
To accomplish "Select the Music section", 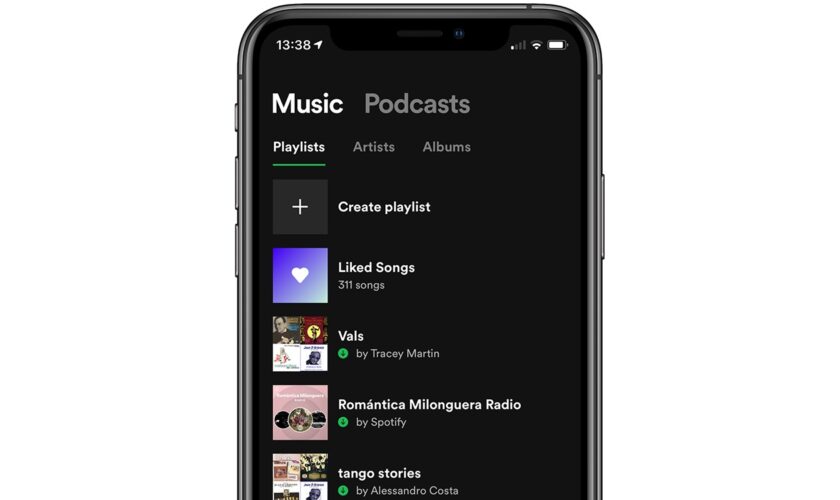I will pyautogui.click(x=307, y=104).
